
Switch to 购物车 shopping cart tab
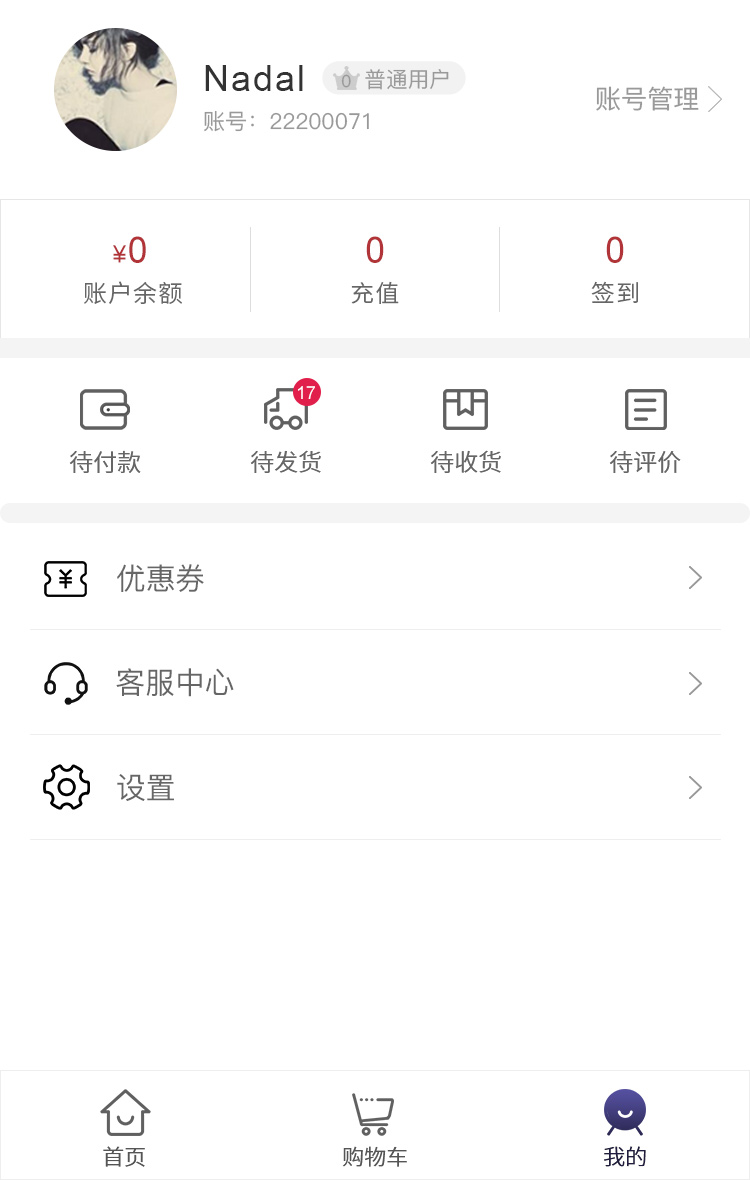pyautogui.click(x=375, y=1128)
